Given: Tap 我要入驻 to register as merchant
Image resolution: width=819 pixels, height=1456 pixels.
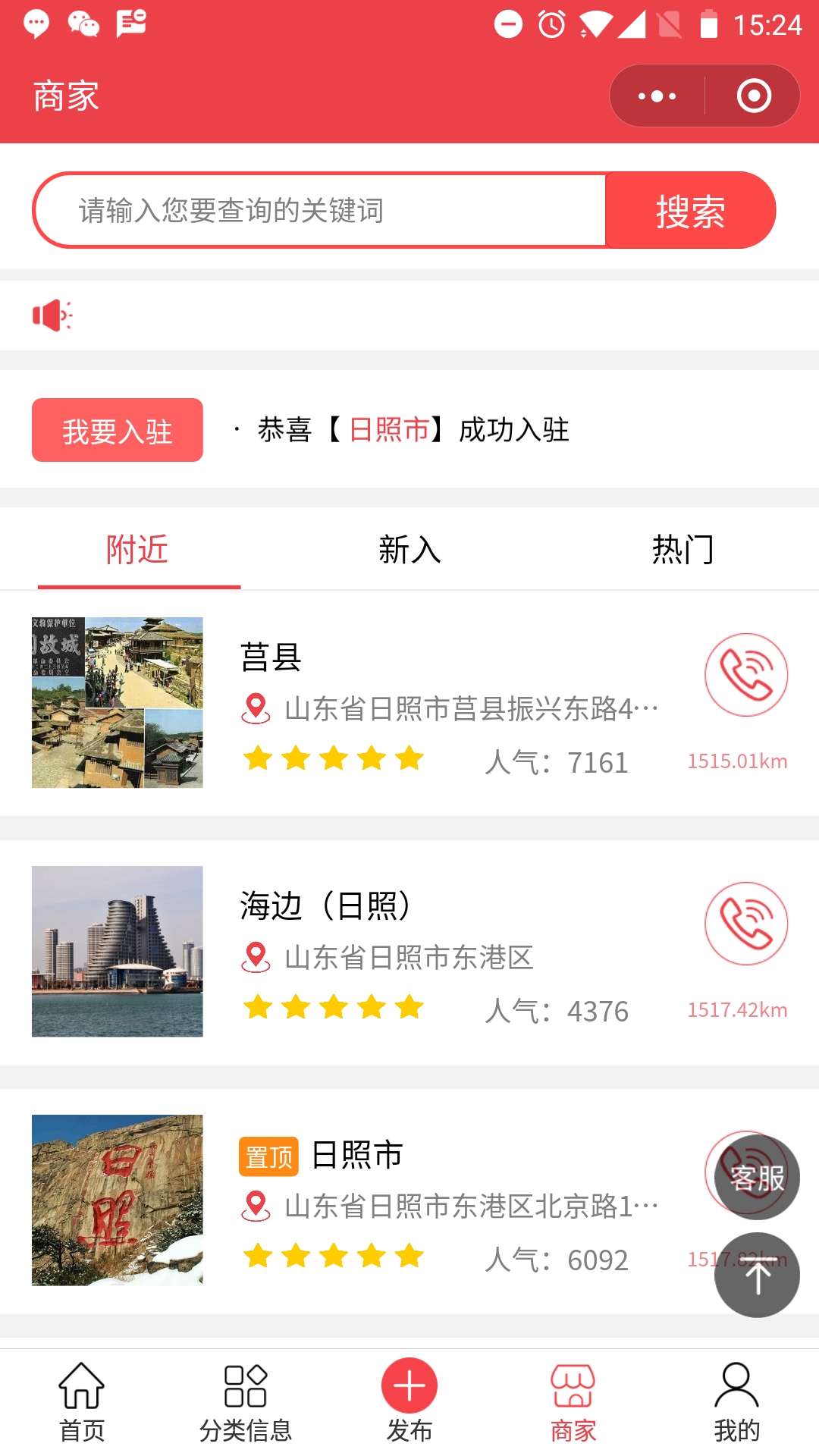Looking at the screenshot, I should coord(118,430).
